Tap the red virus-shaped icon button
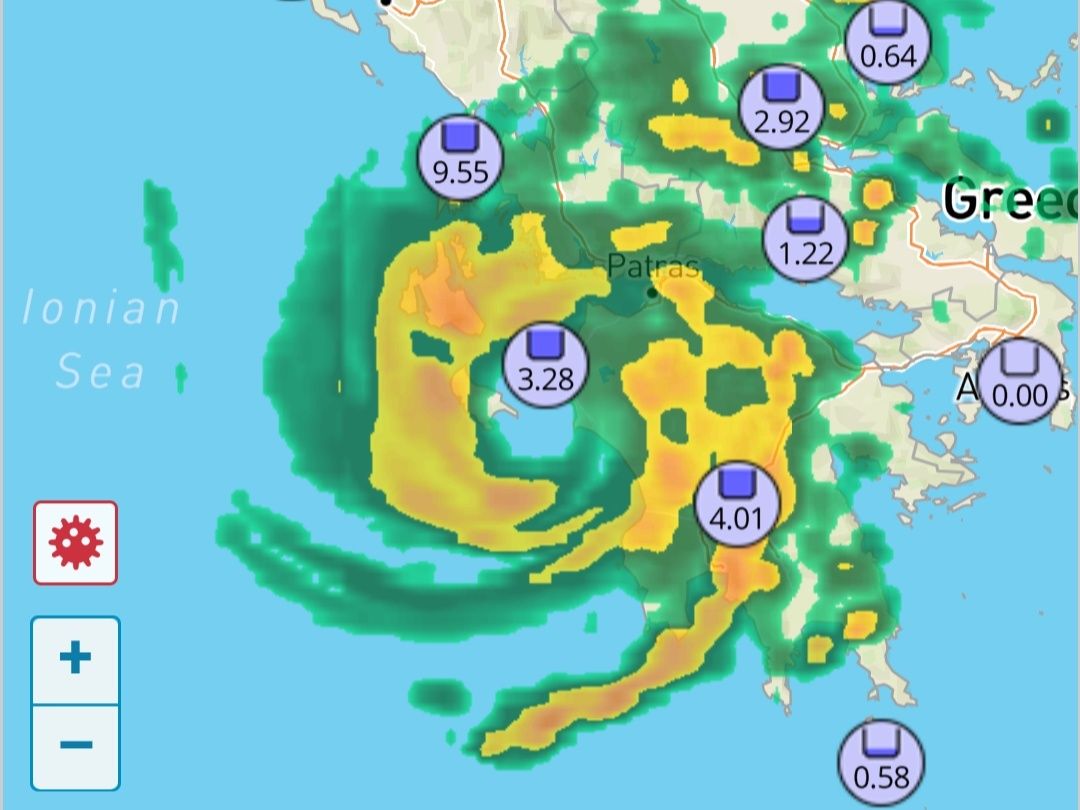This screenshot has width=1080, height=810. pos(76,543)
